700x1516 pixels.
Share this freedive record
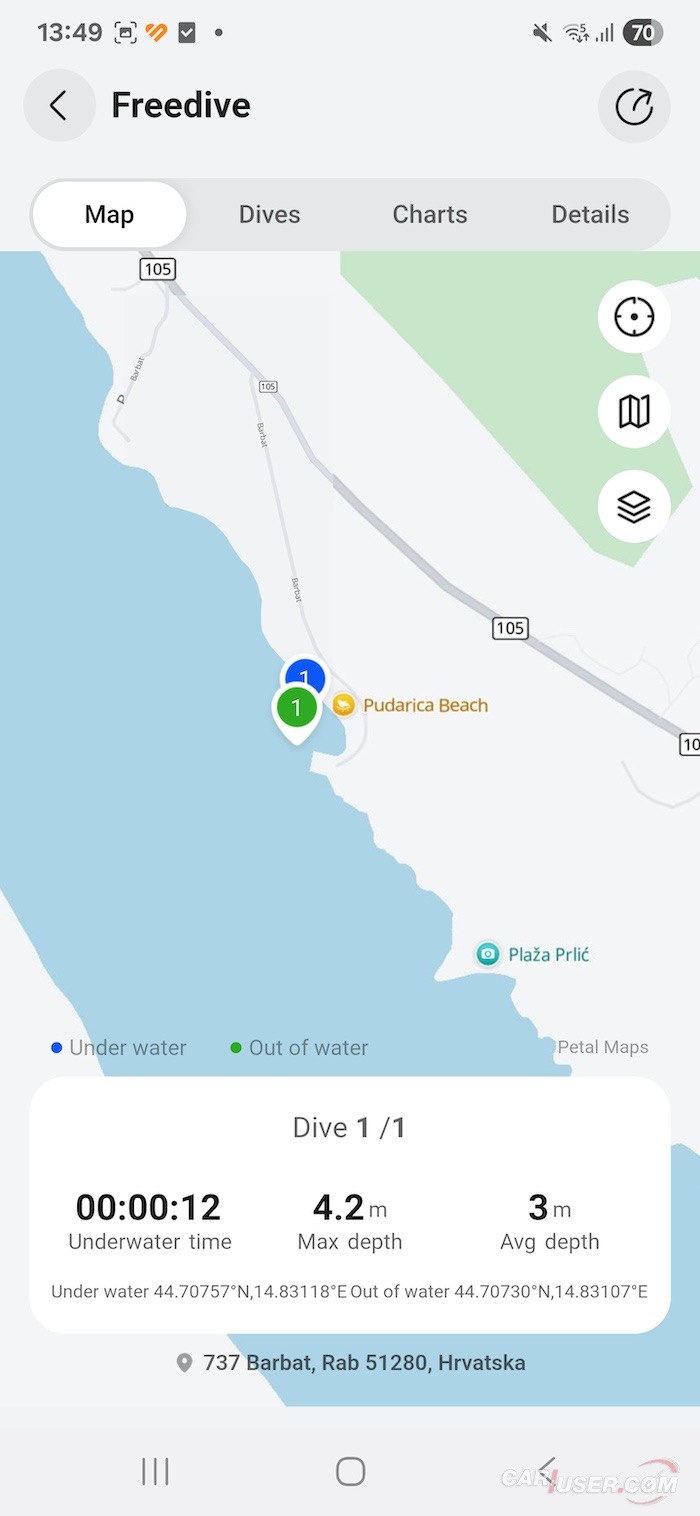634,106
